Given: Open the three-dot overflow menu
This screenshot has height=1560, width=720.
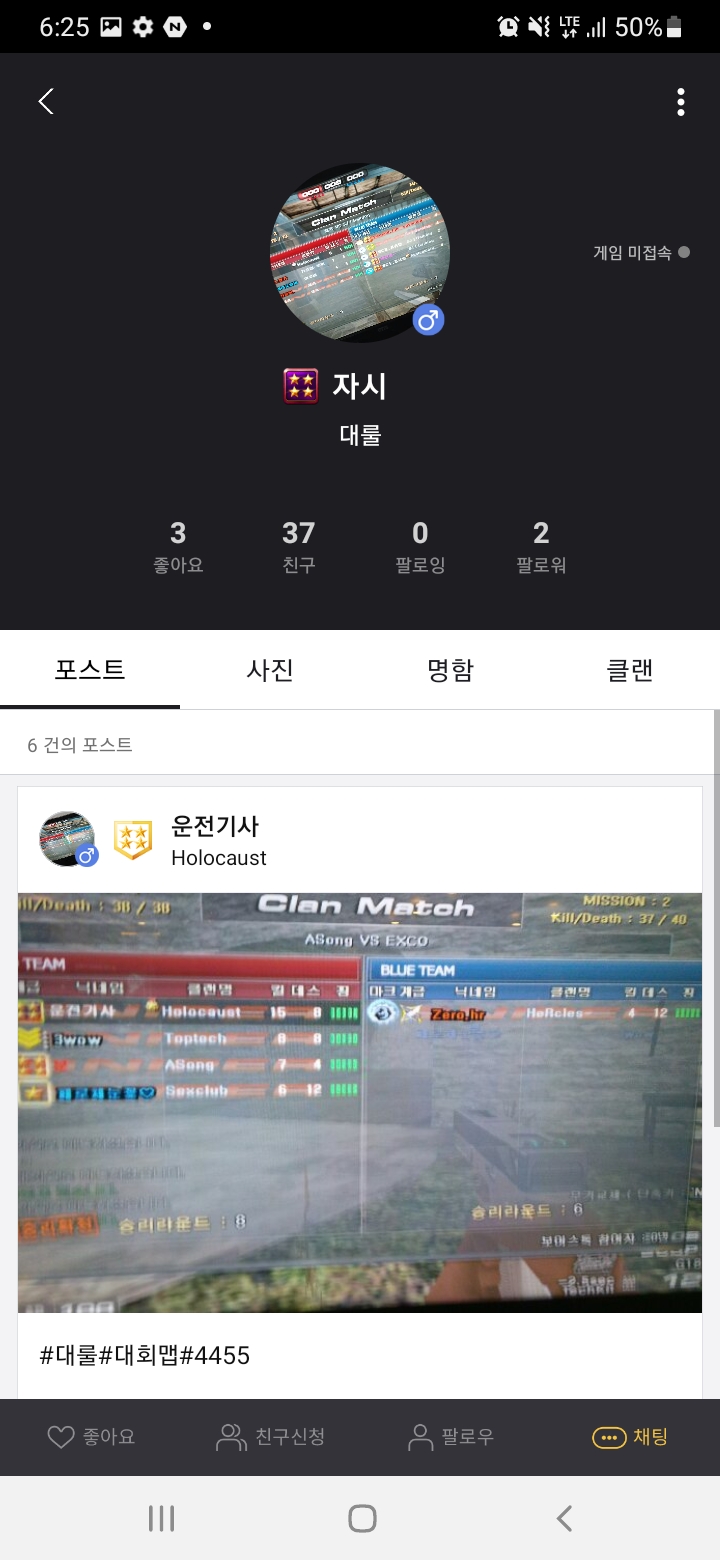Looking at the screenshot, I should coord(680,101).
